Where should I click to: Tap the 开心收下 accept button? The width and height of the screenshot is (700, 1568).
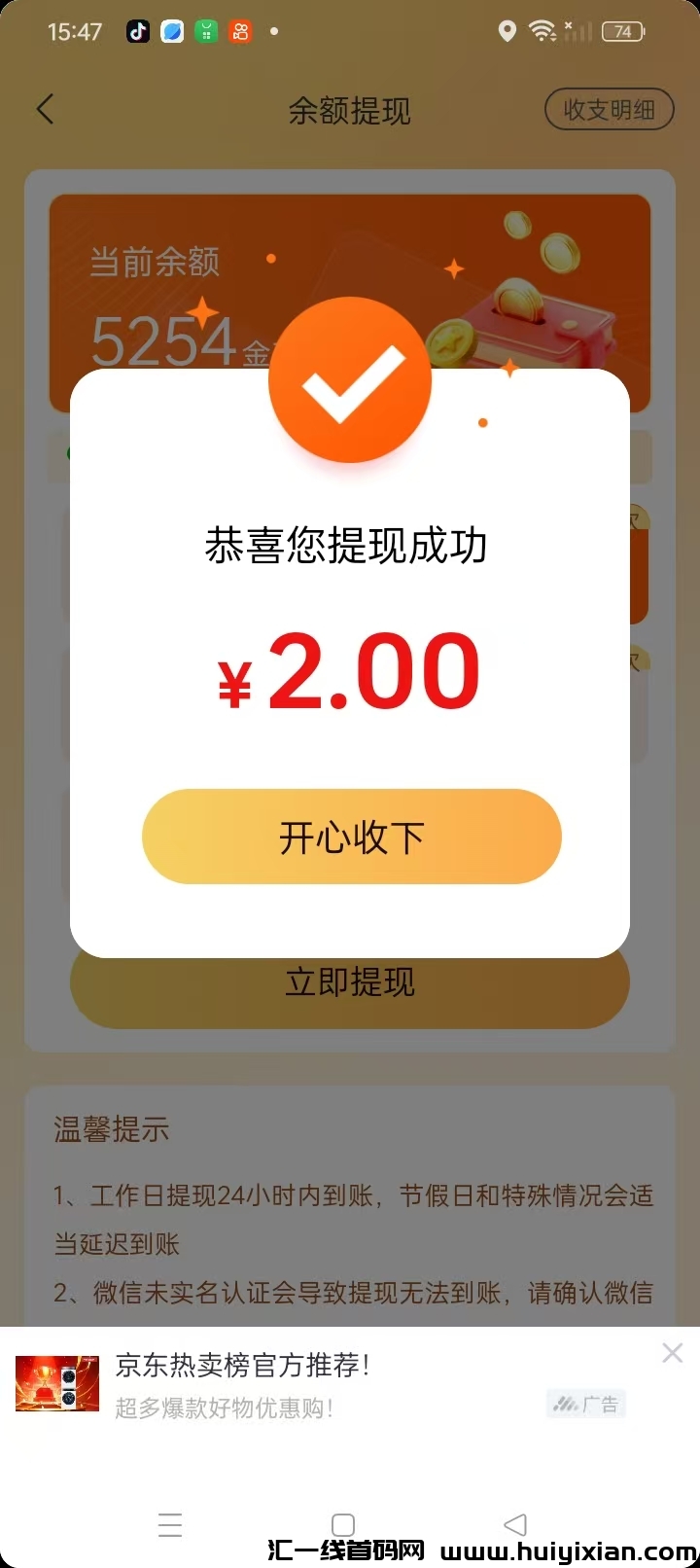tap(351, 837)
